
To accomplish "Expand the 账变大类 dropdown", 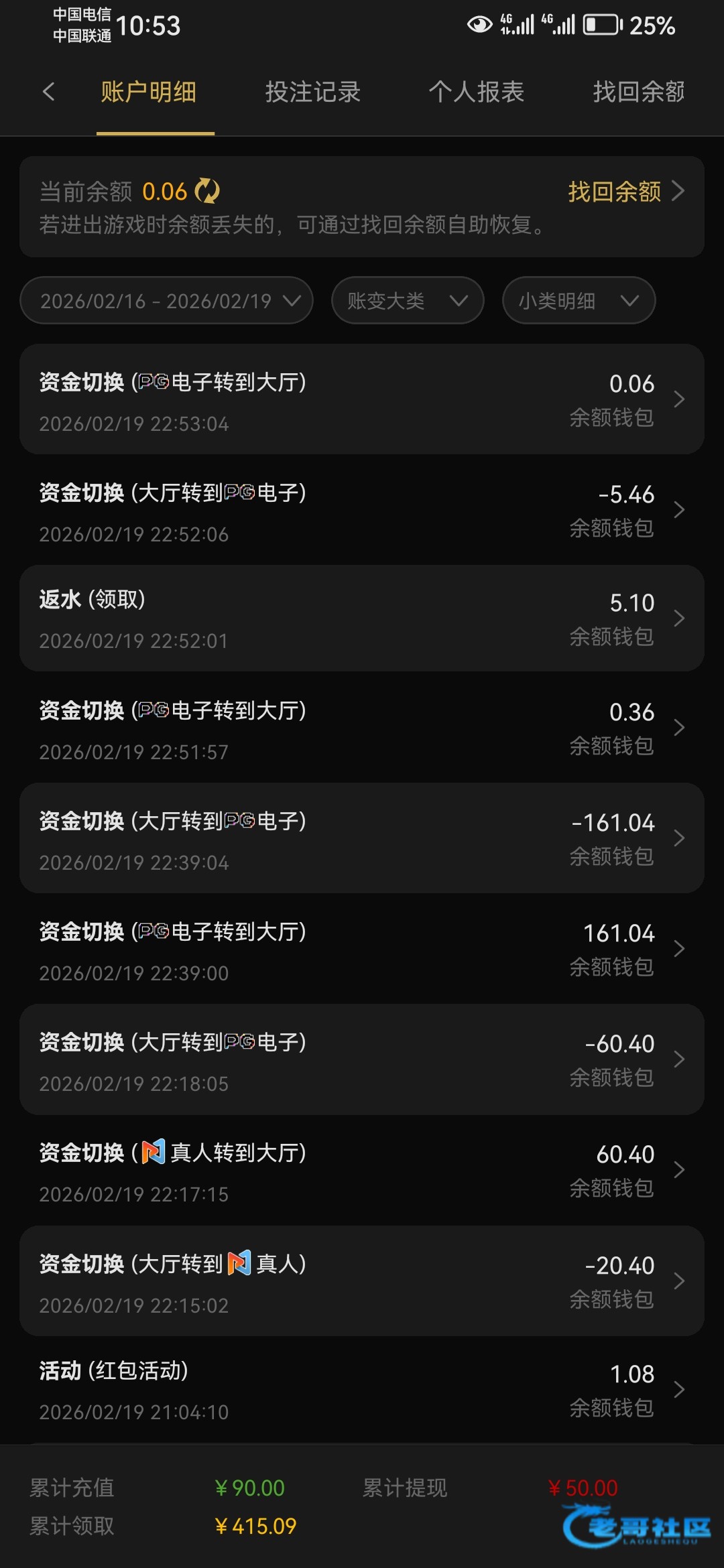I will (407, 301).
